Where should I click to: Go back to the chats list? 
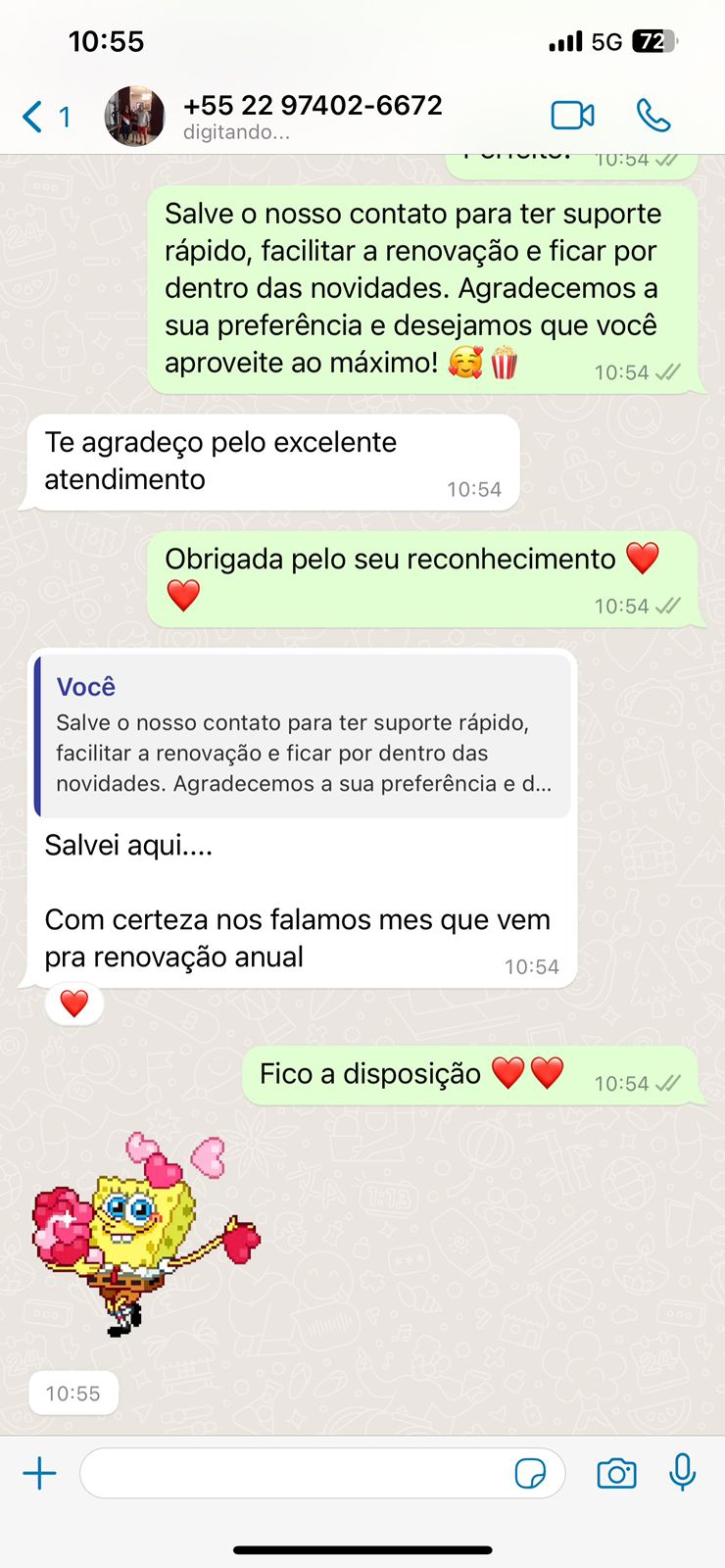44,118
